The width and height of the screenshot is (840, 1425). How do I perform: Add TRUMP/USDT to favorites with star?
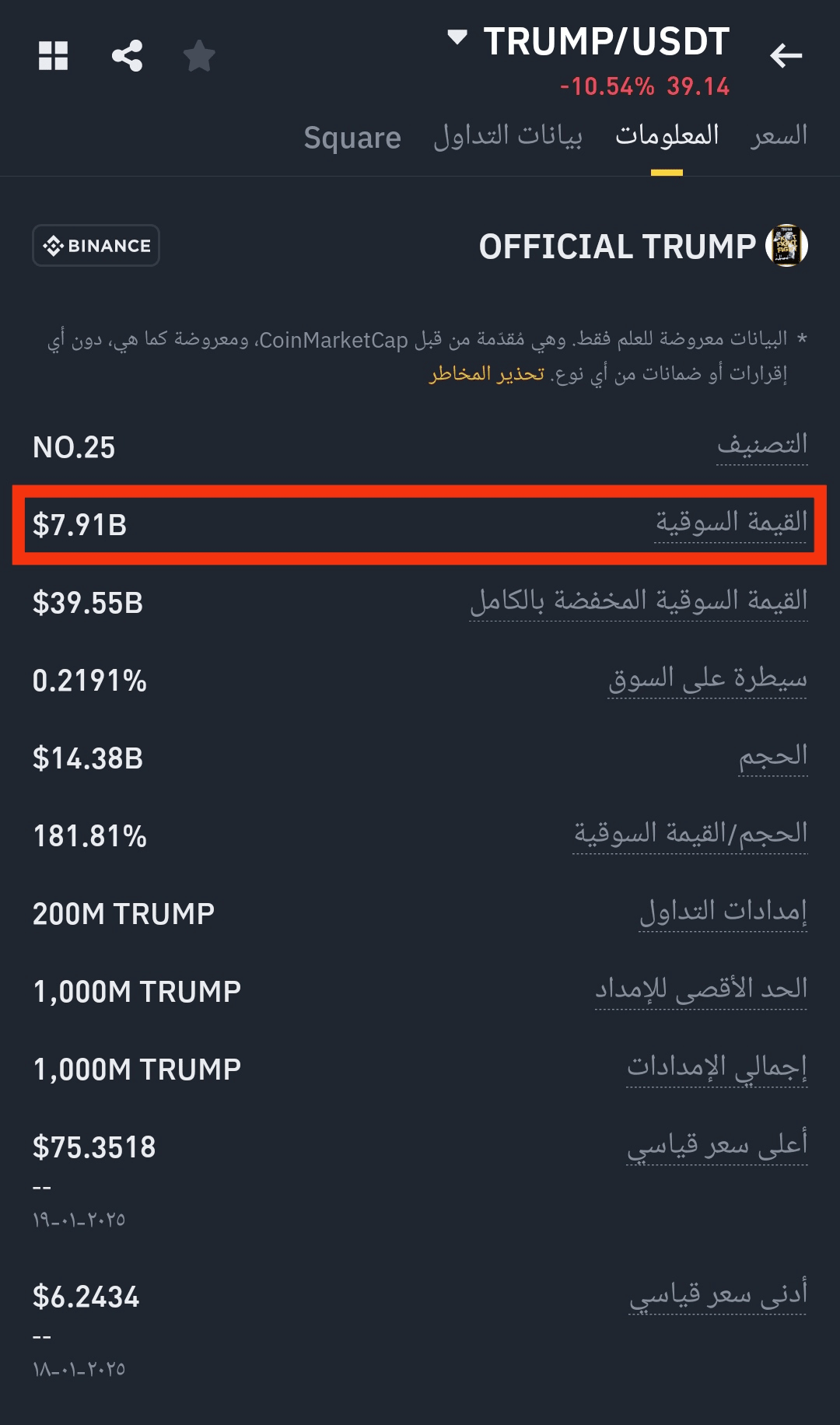pos(199,56)
